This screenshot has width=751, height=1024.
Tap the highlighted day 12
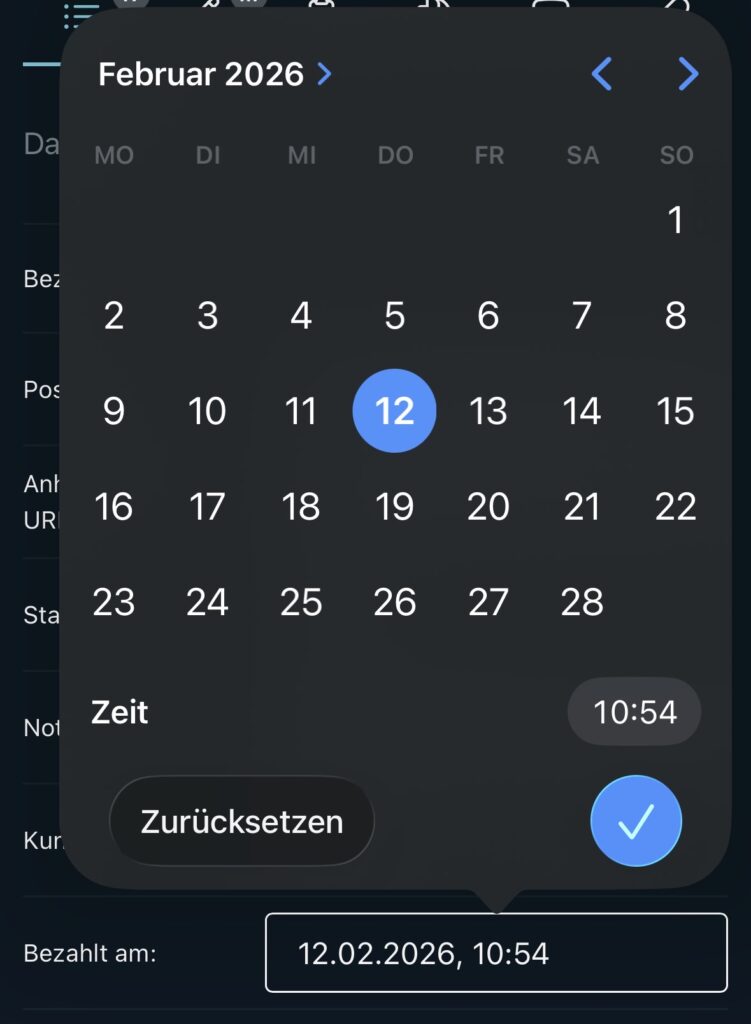pyautogui.click(x=394, y=411)
